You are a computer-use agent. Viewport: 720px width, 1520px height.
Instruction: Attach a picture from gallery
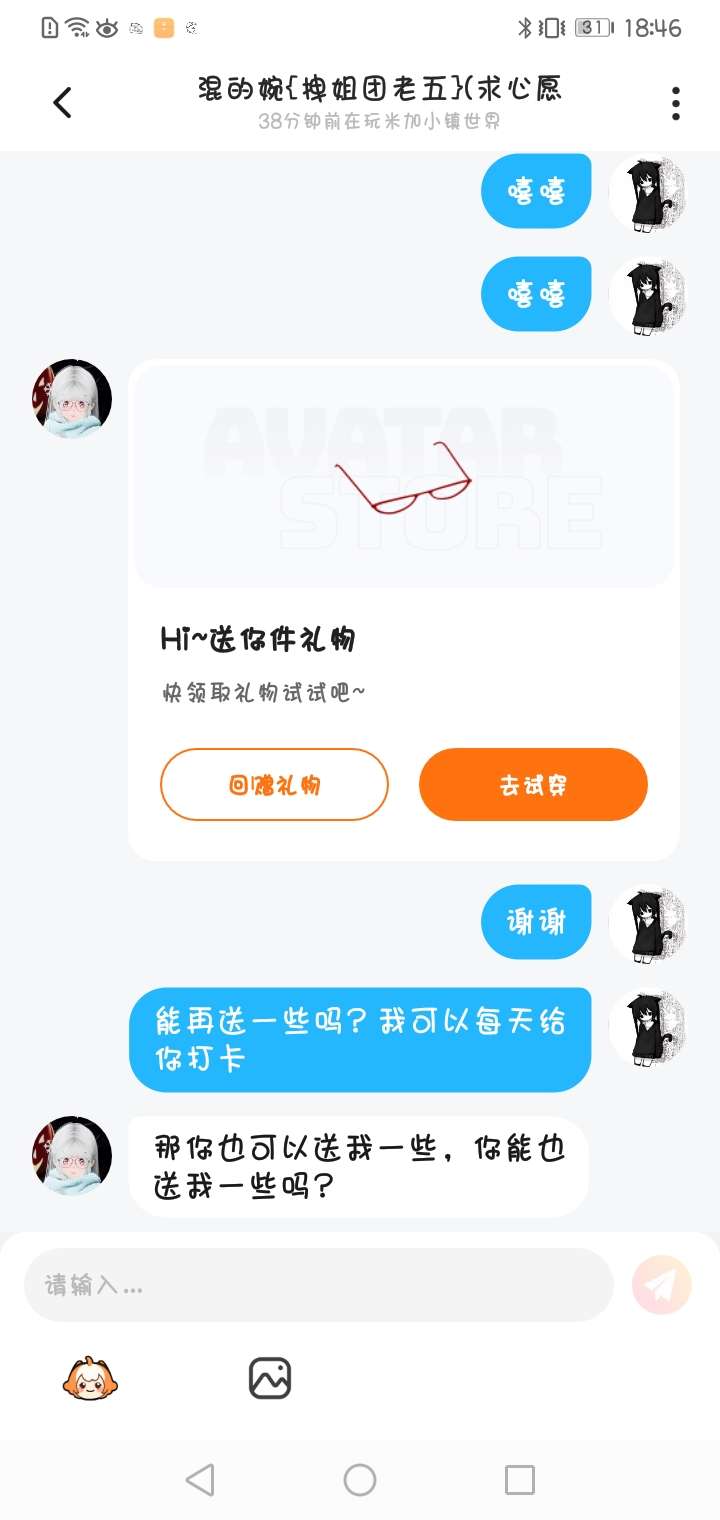[x=270, y=1379]
